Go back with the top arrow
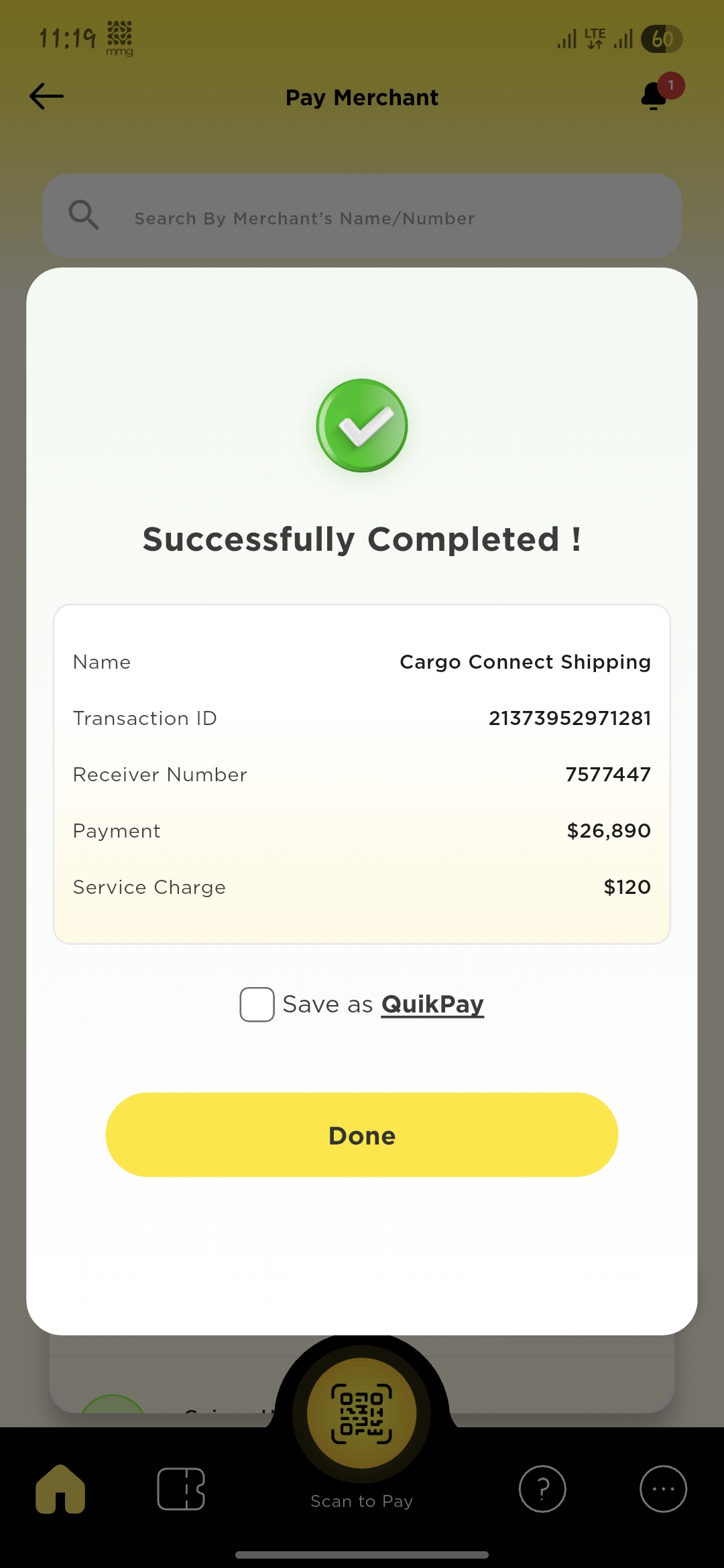Image resolution: width=724 pixels, height=1568 pixels. coord(47,96)
